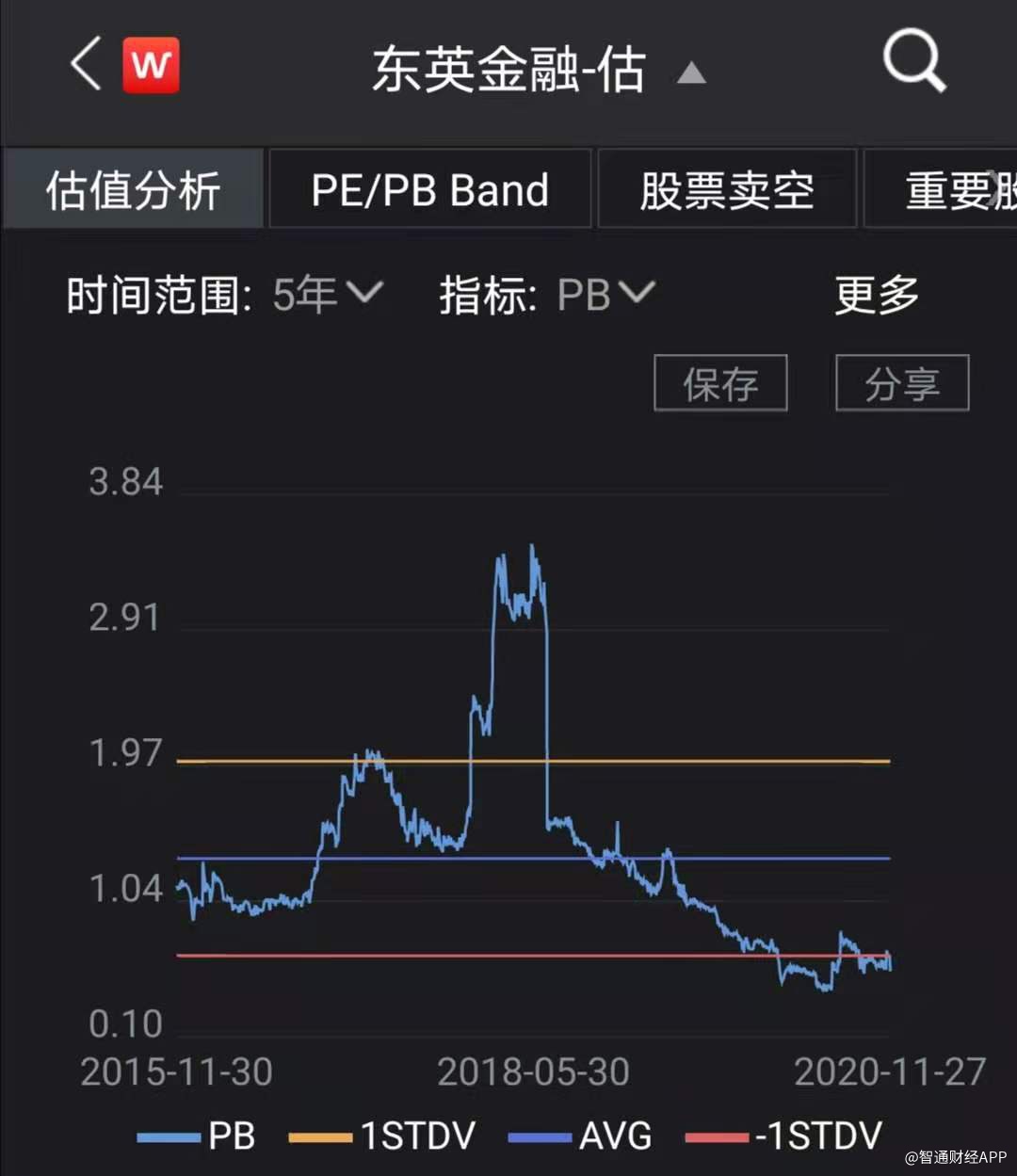The image size is (1017, 1176).
Task: Change the 指标 PB dropdown
Action: click(605, 295)
